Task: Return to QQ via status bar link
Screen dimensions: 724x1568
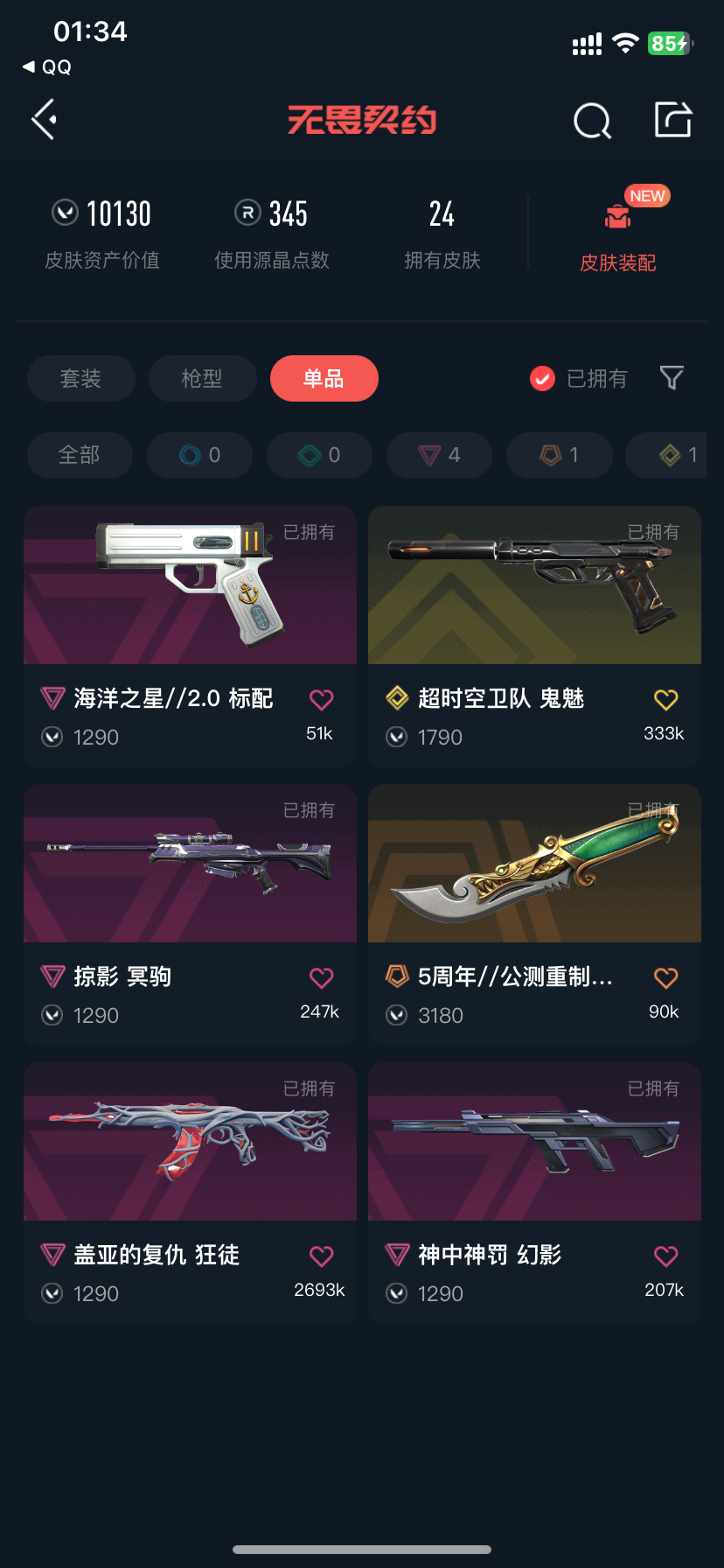Action: [47, 67]
